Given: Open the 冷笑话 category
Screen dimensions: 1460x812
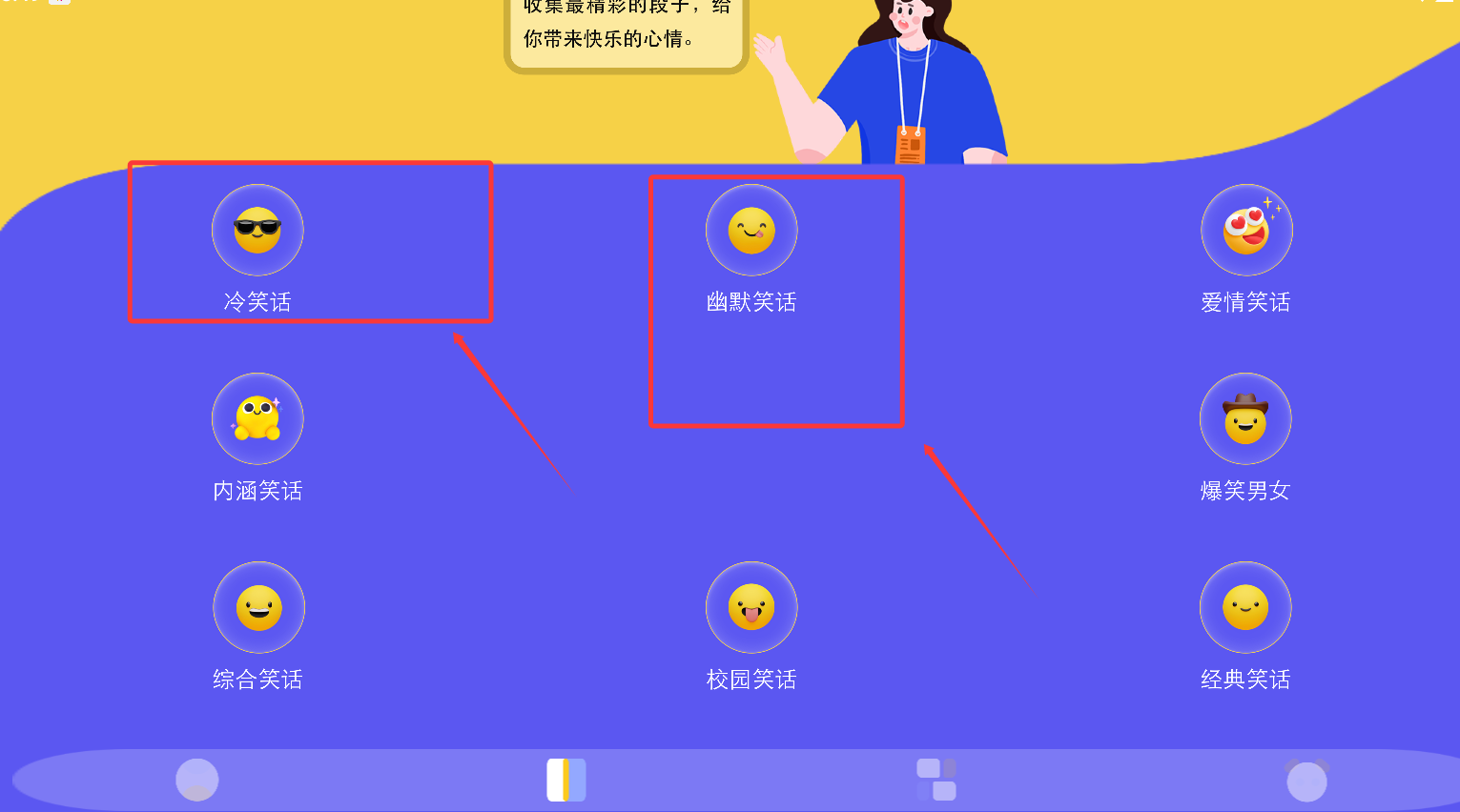Looking at the screenshot, I should click(x=257, y=231).
